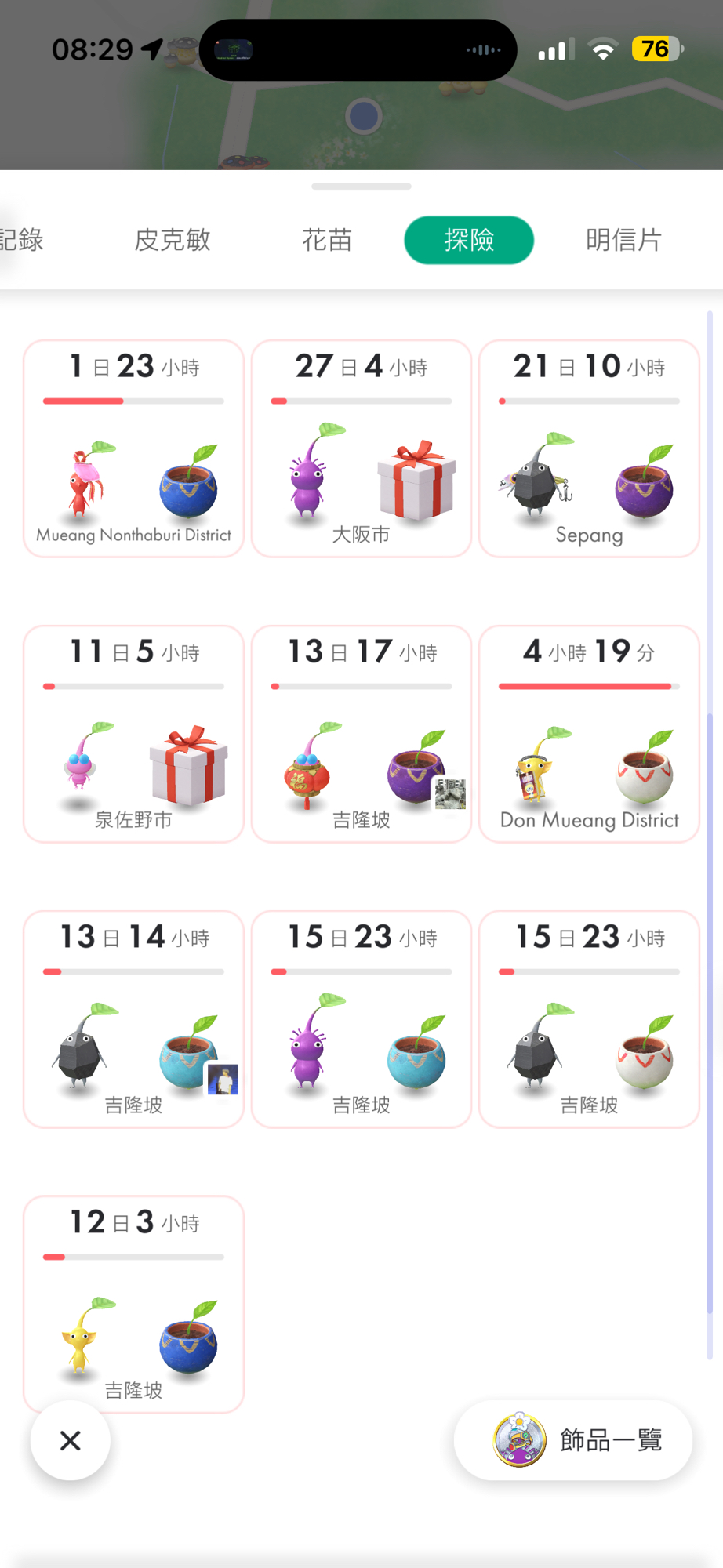Open the Mueang Nonthaburi District expedition card
This screenshot has width=723, height=1568.
pos(133,448)
